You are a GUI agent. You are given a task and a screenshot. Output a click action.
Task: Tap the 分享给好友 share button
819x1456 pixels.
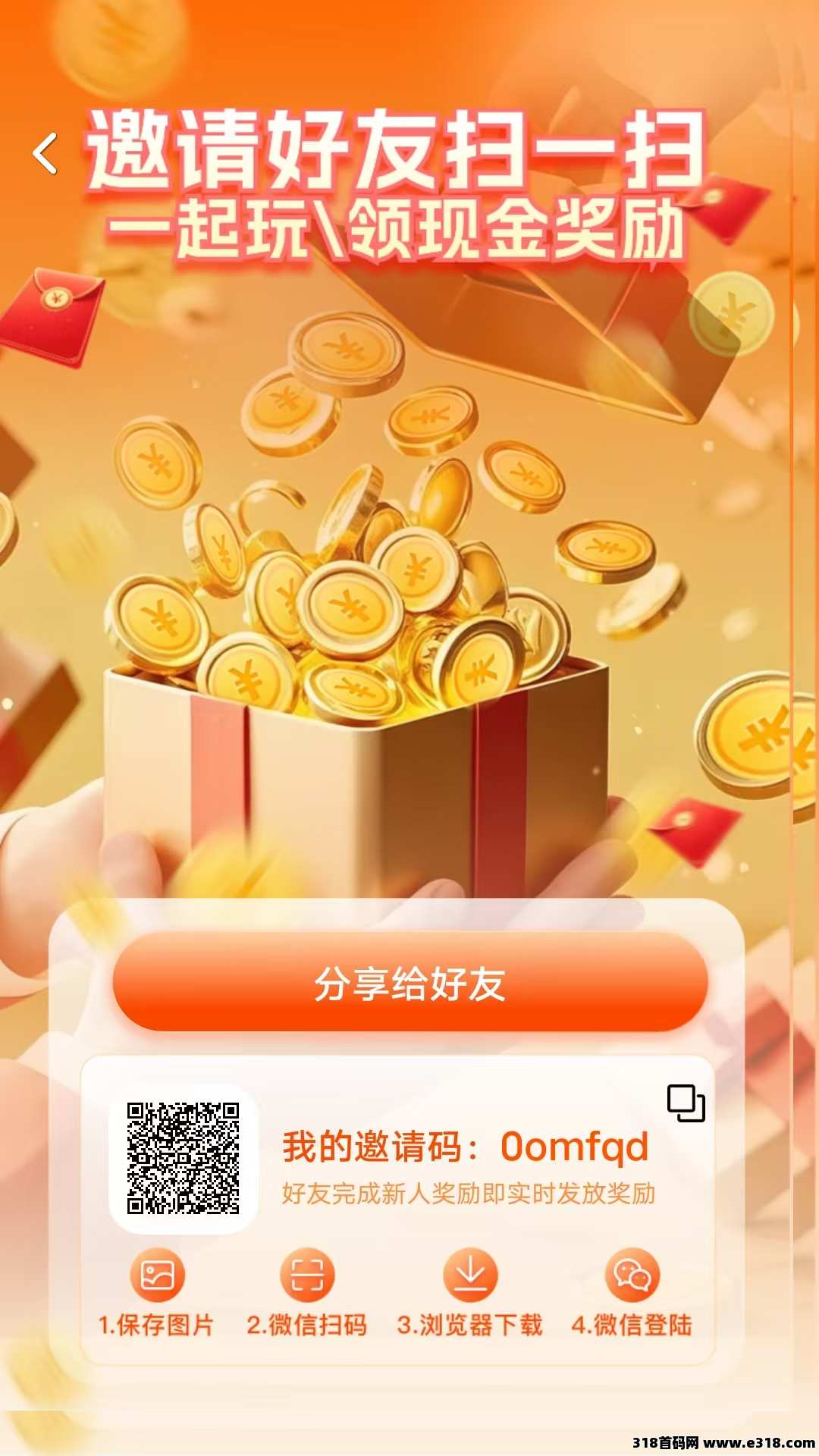point(409,984)
